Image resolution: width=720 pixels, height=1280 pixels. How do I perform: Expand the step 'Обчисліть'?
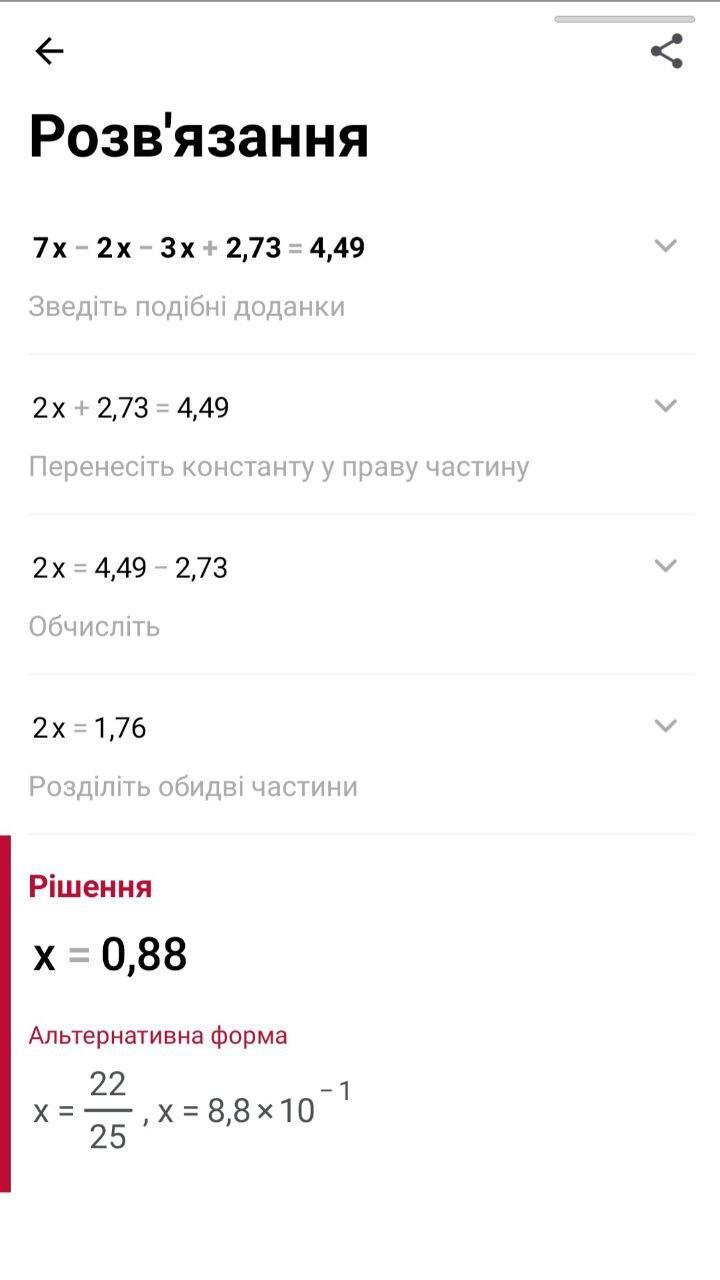click(665, 566)
